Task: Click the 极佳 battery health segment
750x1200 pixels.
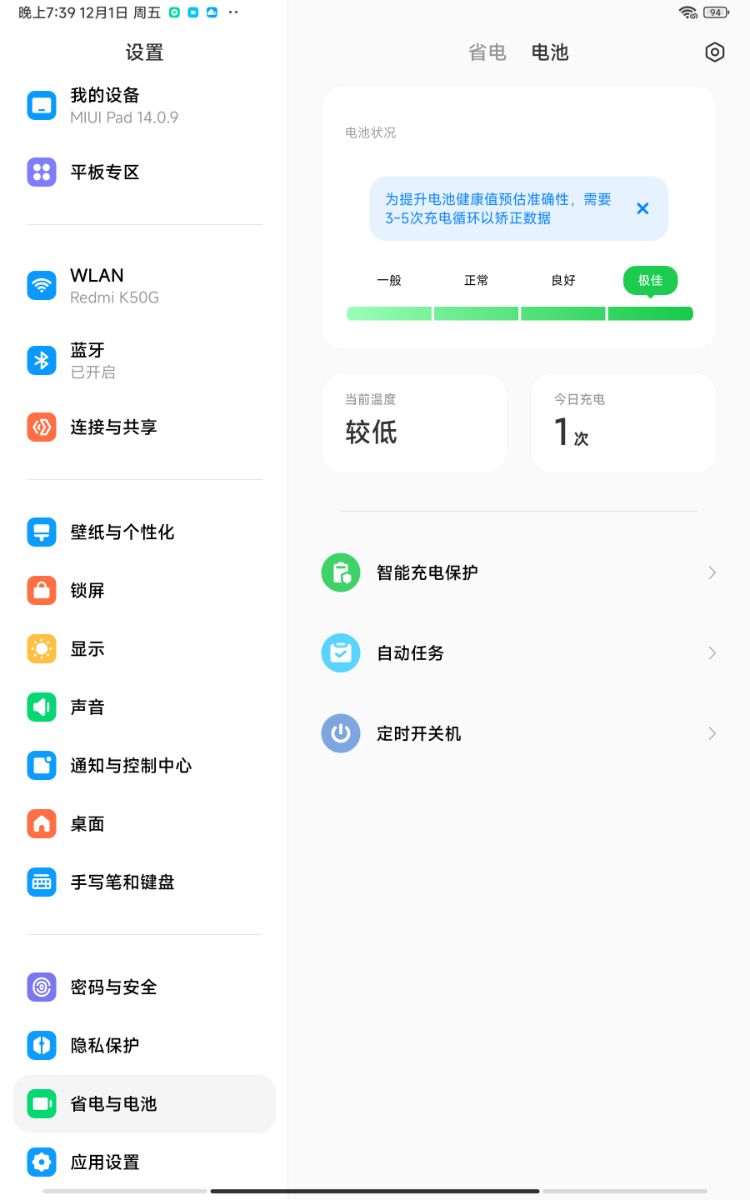Action: (650, 281)
